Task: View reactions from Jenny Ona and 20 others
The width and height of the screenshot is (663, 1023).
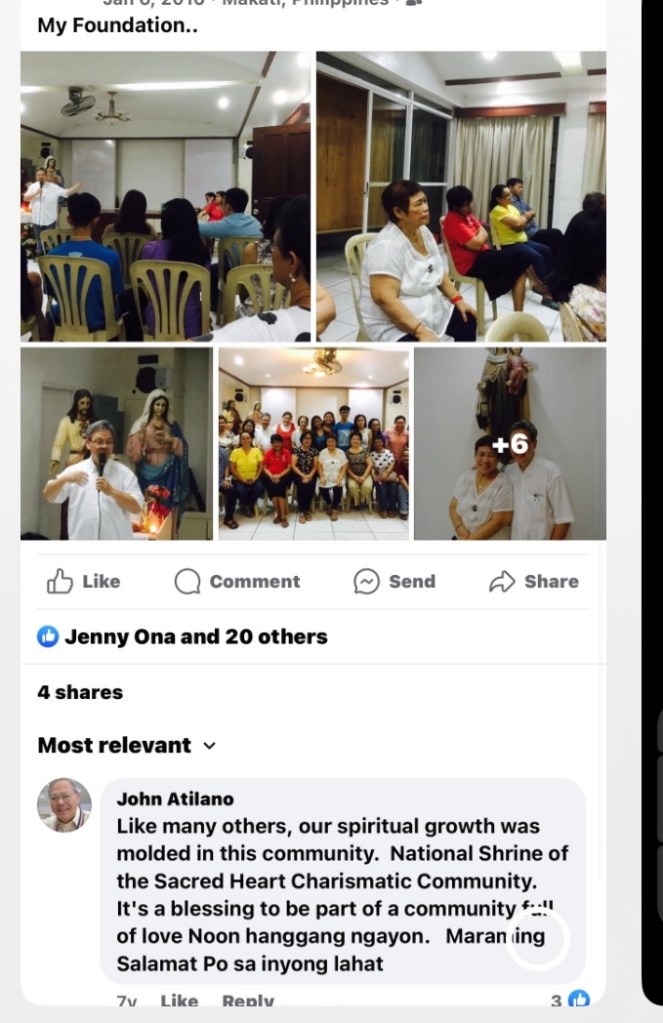Action: 183,637
